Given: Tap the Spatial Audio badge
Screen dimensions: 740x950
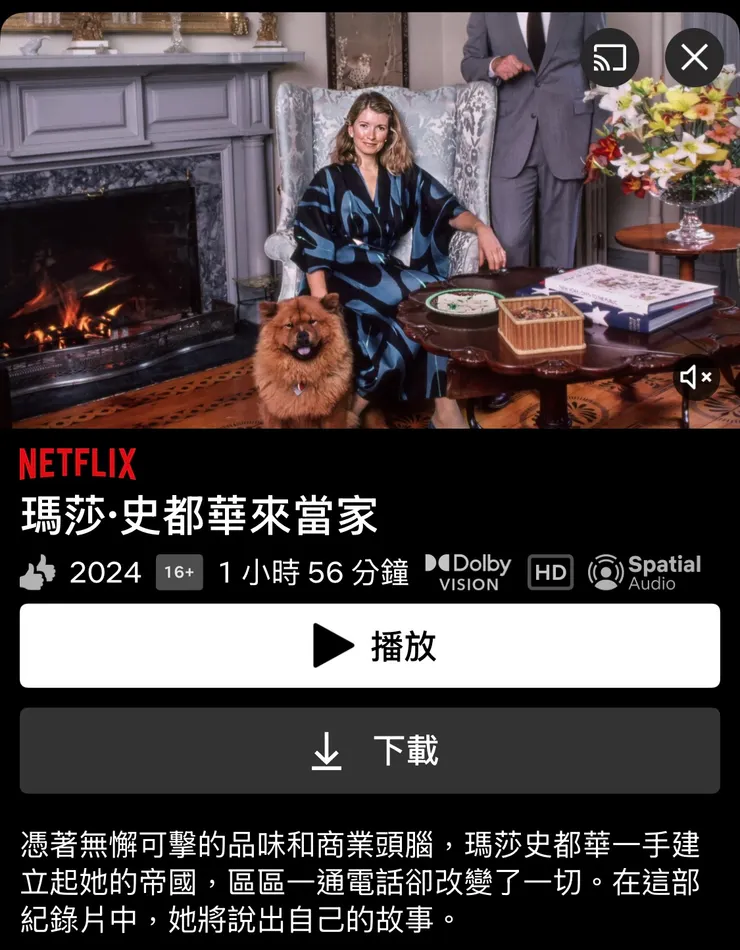Looking at the screenshot, I should [644, 571].
